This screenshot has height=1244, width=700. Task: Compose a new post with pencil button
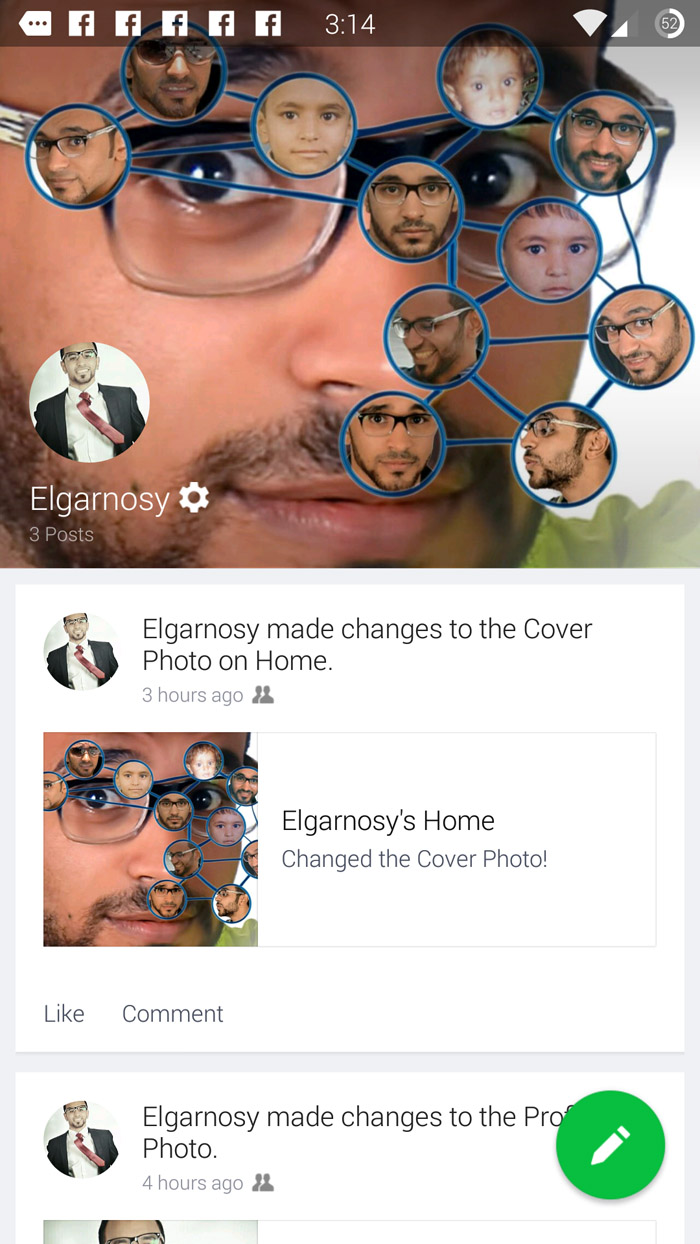coord(610,1145)
